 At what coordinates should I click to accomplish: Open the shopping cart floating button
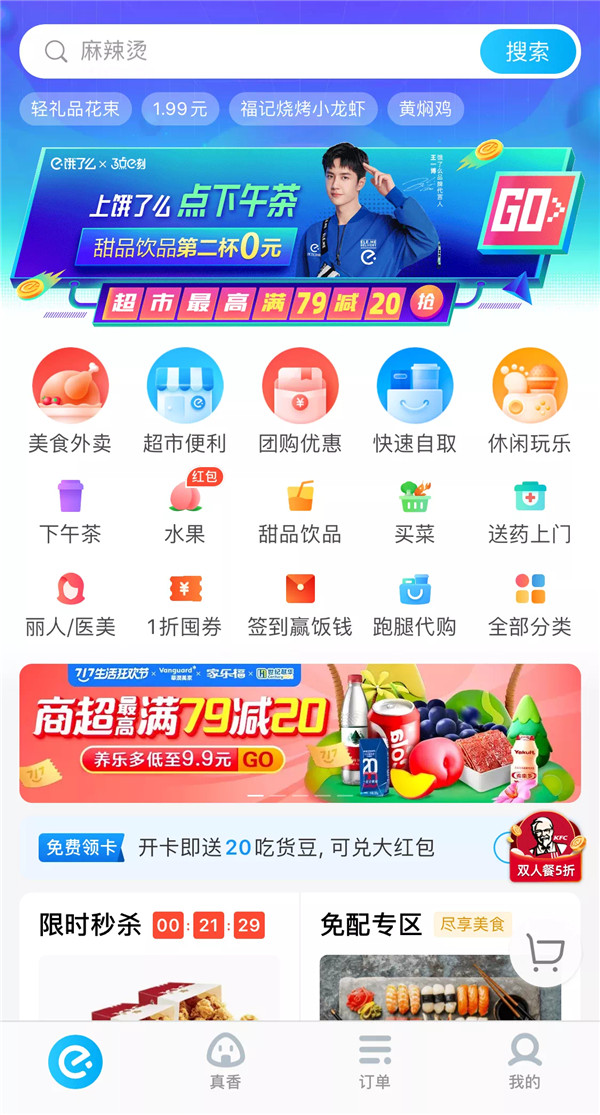pyautogui.click(x=546, y=954)
